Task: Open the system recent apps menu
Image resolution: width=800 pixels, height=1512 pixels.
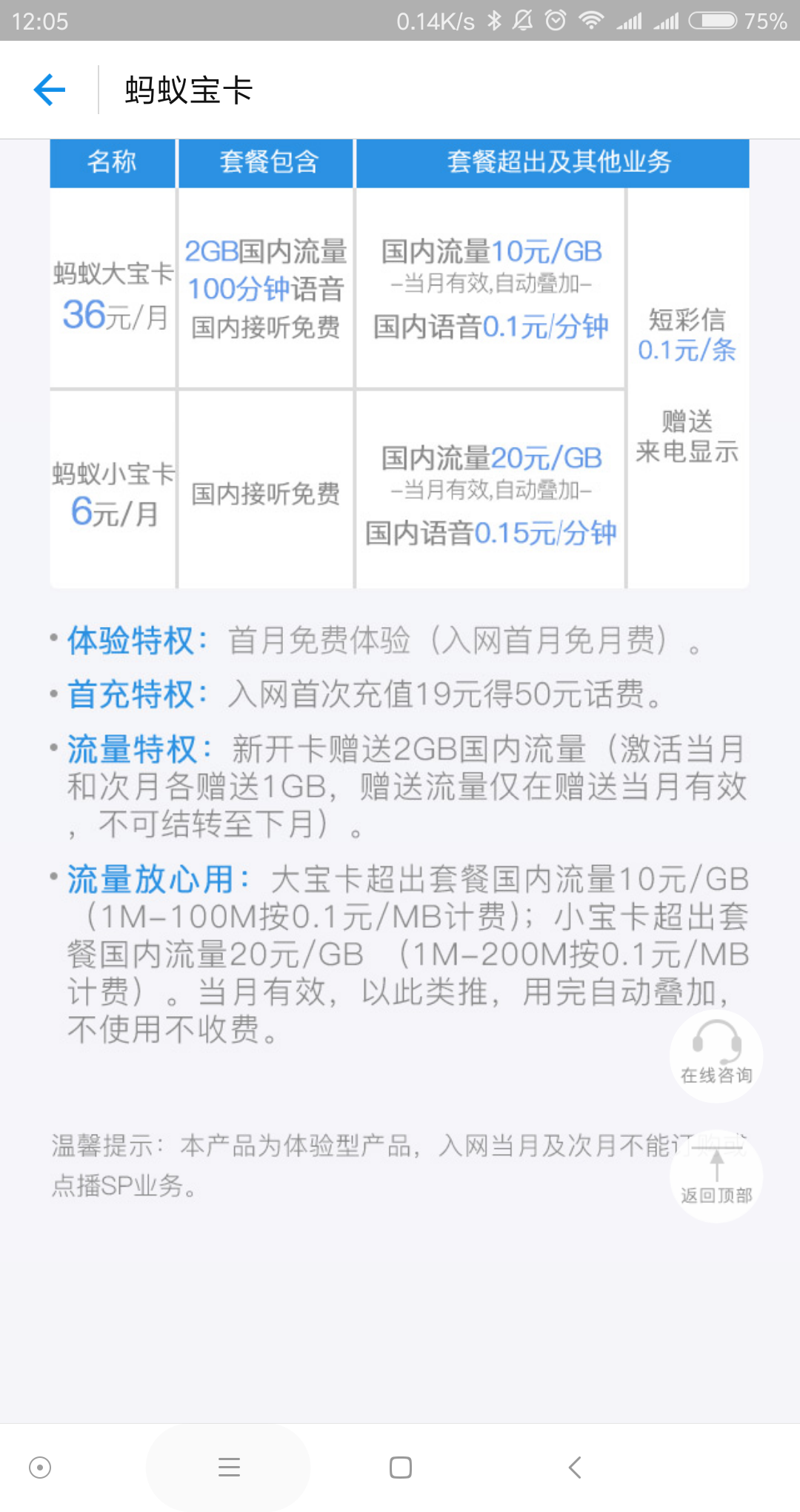Action: (229, 1467)
